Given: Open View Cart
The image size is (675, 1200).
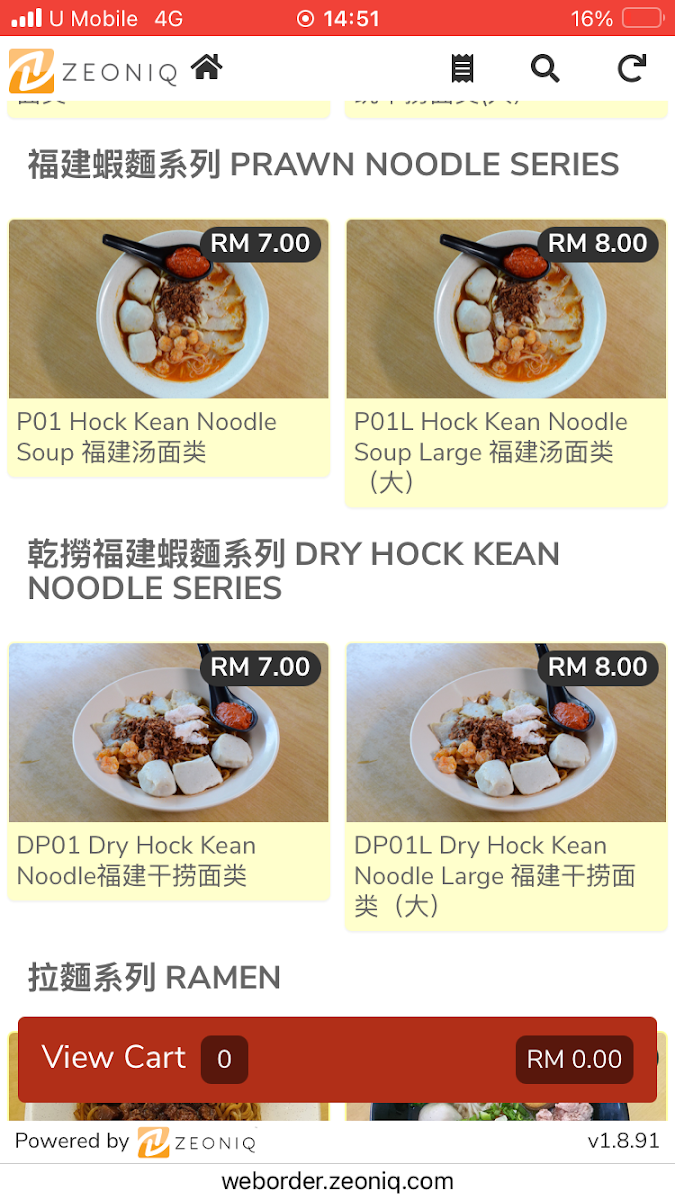Looking at the screenshot, I should 337,1059.
